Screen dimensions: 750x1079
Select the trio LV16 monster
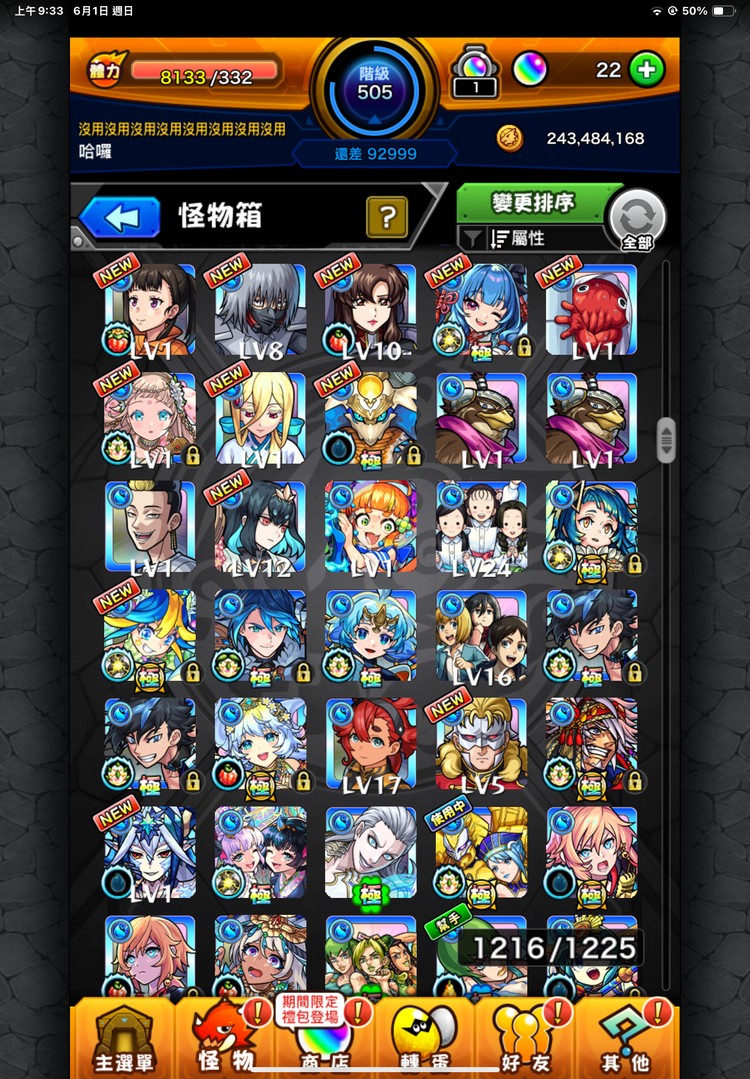pyautogui.click(x=481, y=635)
